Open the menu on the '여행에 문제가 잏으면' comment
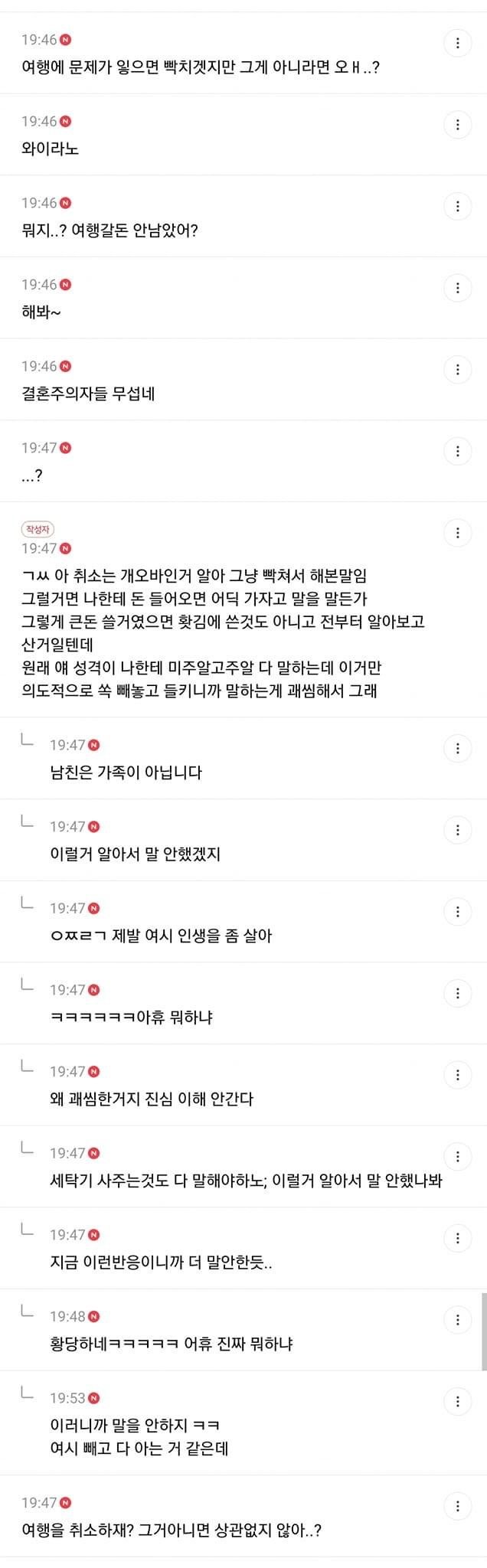487x1568 pixels. (x=457, y=43)
